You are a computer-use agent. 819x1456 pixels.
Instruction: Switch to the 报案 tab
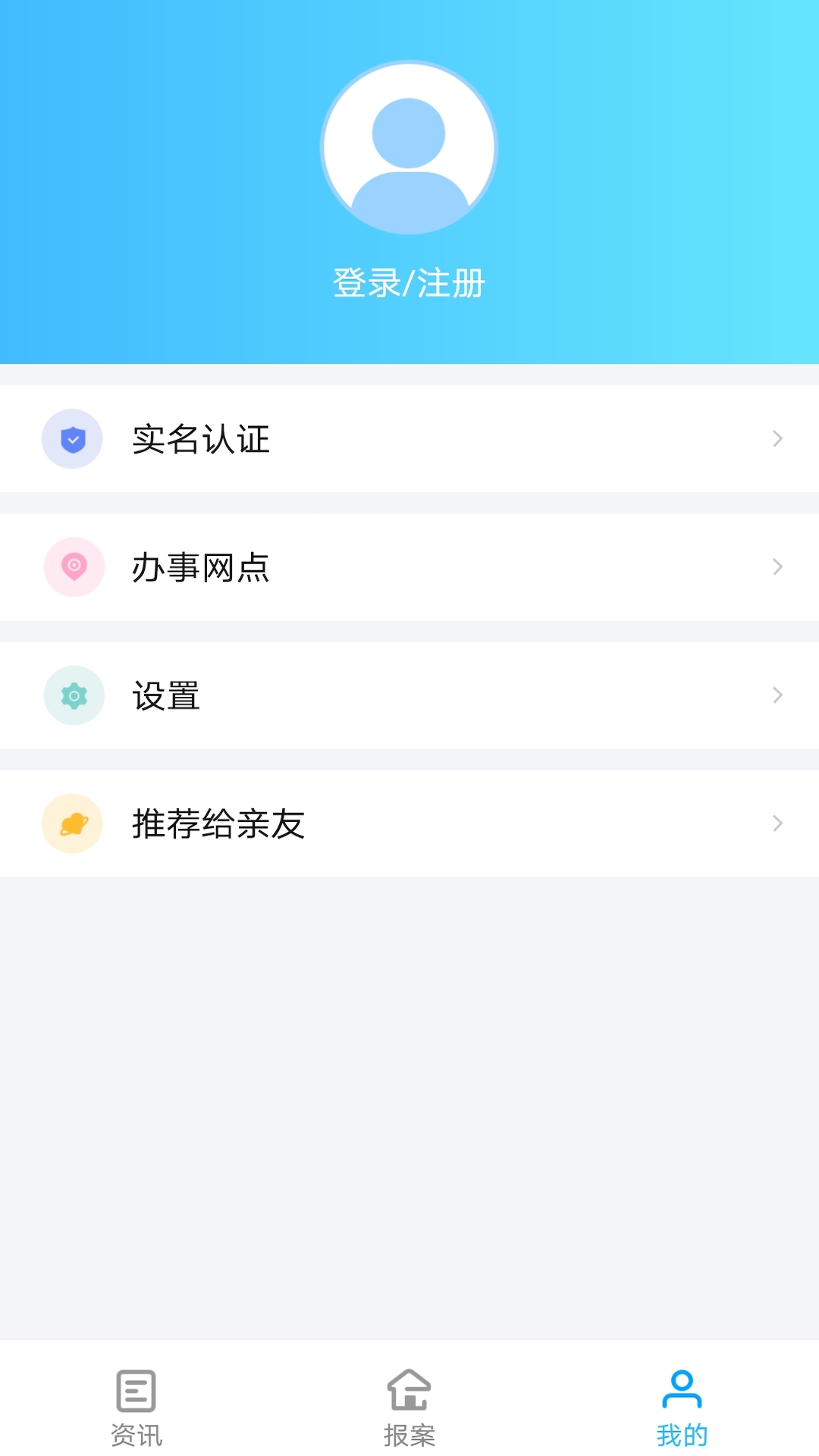point(409,1407)
